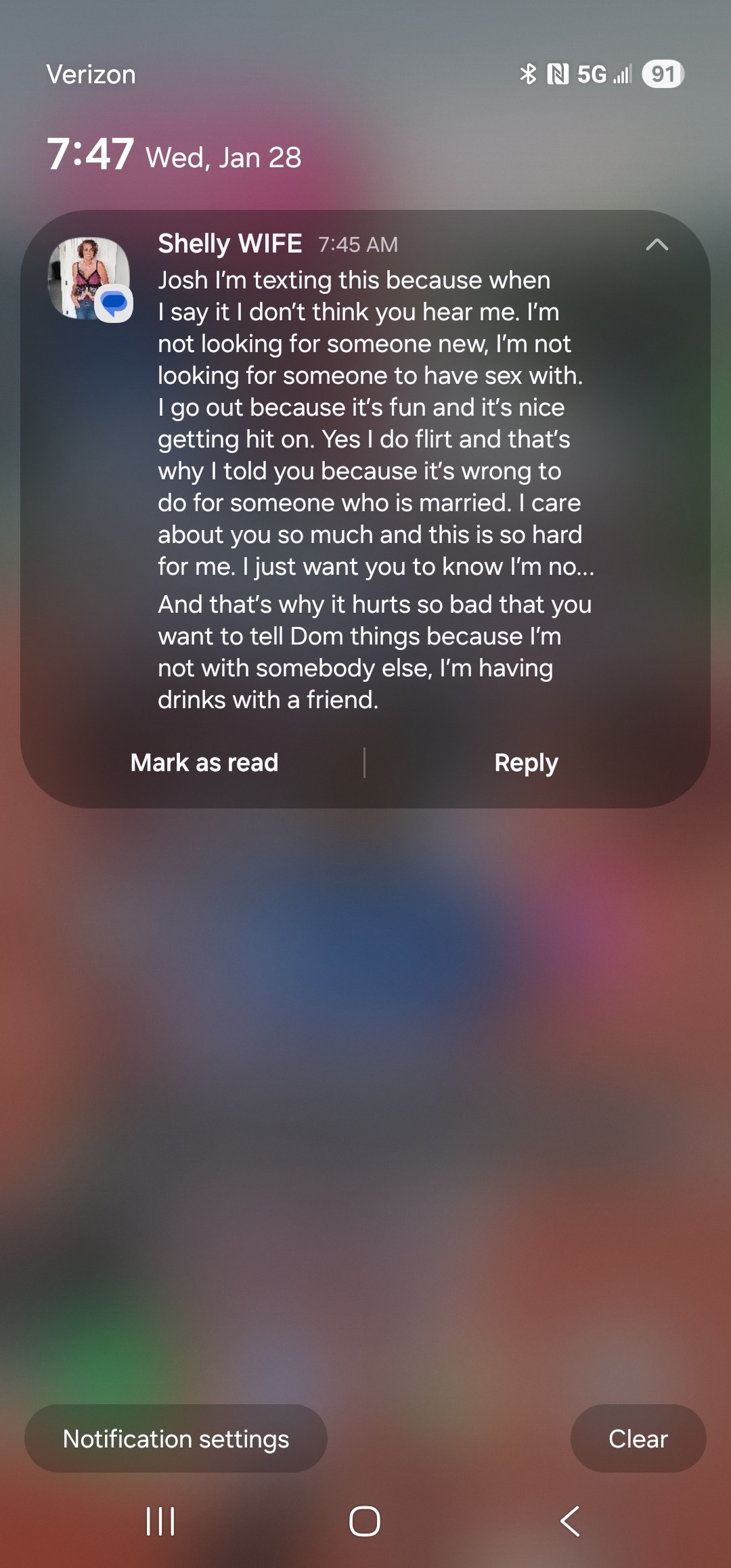731x1568 pixels.
Task: Go back with the navigation arrow
Action: pos(571,1521)
